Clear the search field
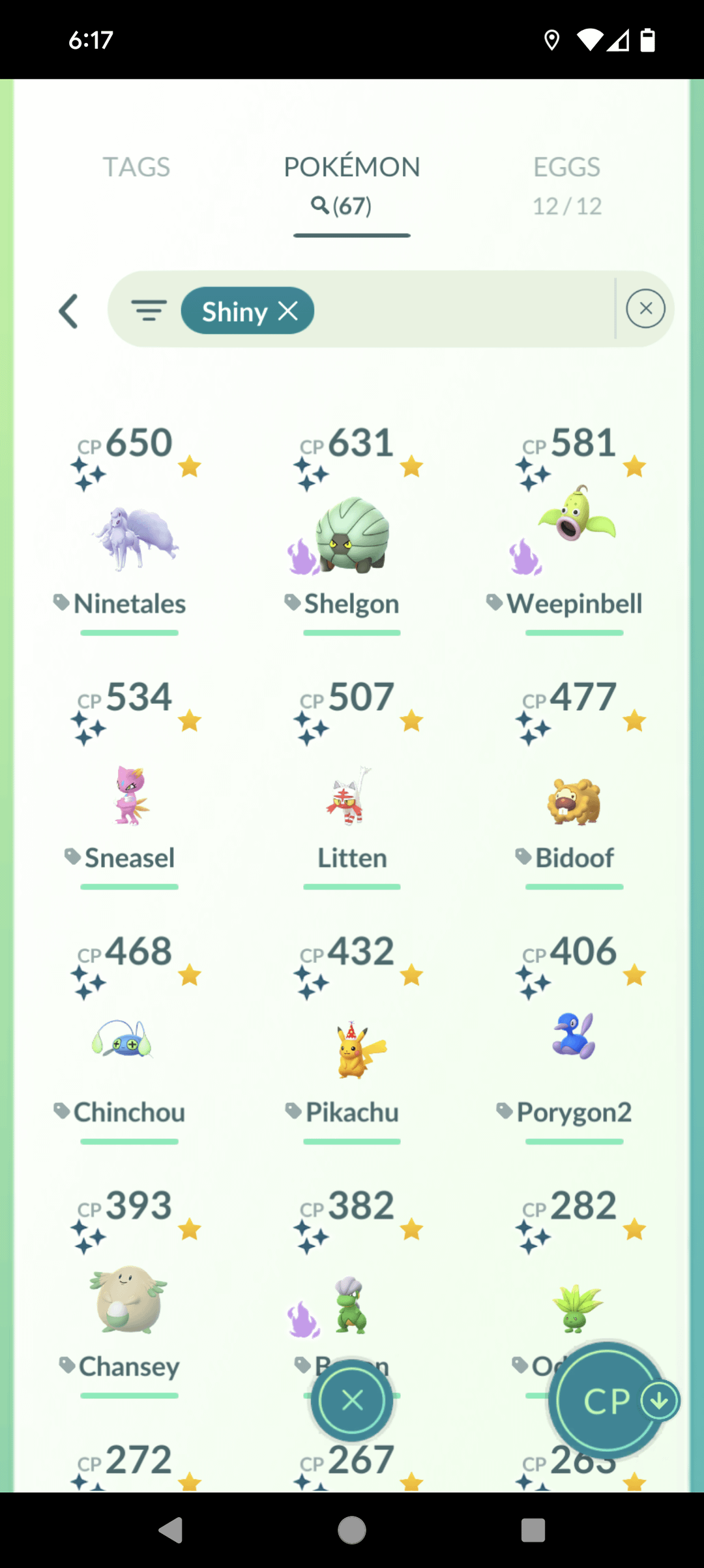Image resolution: width=704 pixels, height=1568 pixels. 645,309
